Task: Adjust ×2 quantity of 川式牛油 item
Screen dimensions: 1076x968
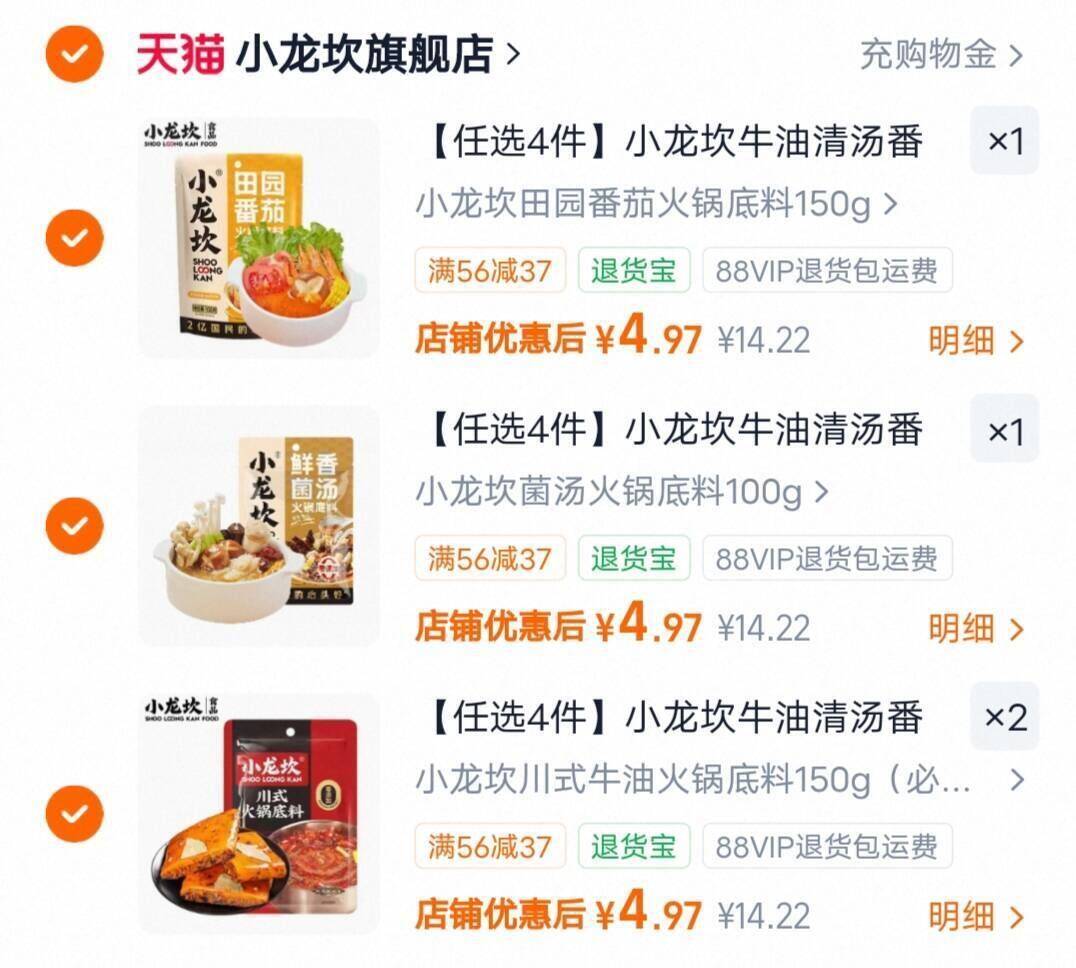Action: (1005, 717)
